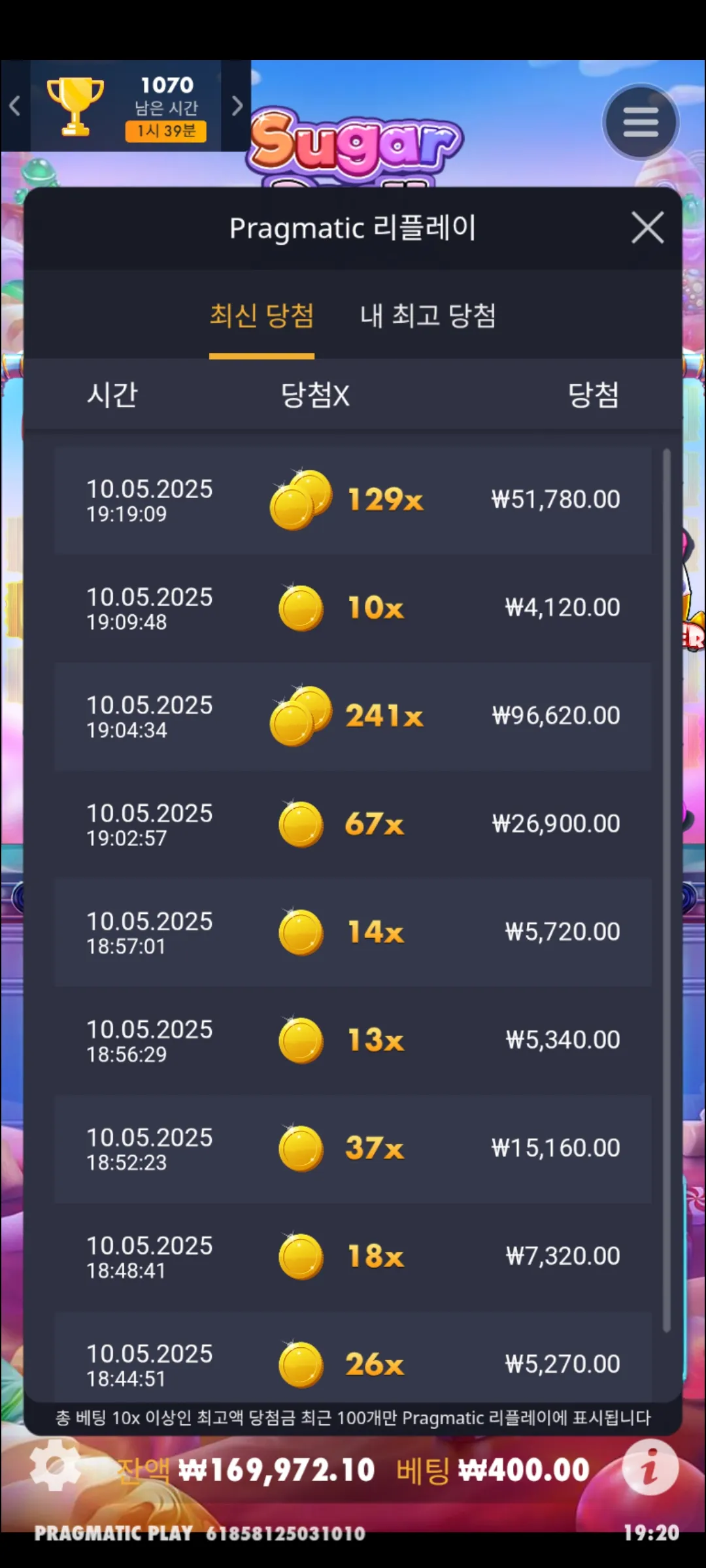706x1568 pixels.
Task: Select the 최신 당첨 tab
Action: 261,316
